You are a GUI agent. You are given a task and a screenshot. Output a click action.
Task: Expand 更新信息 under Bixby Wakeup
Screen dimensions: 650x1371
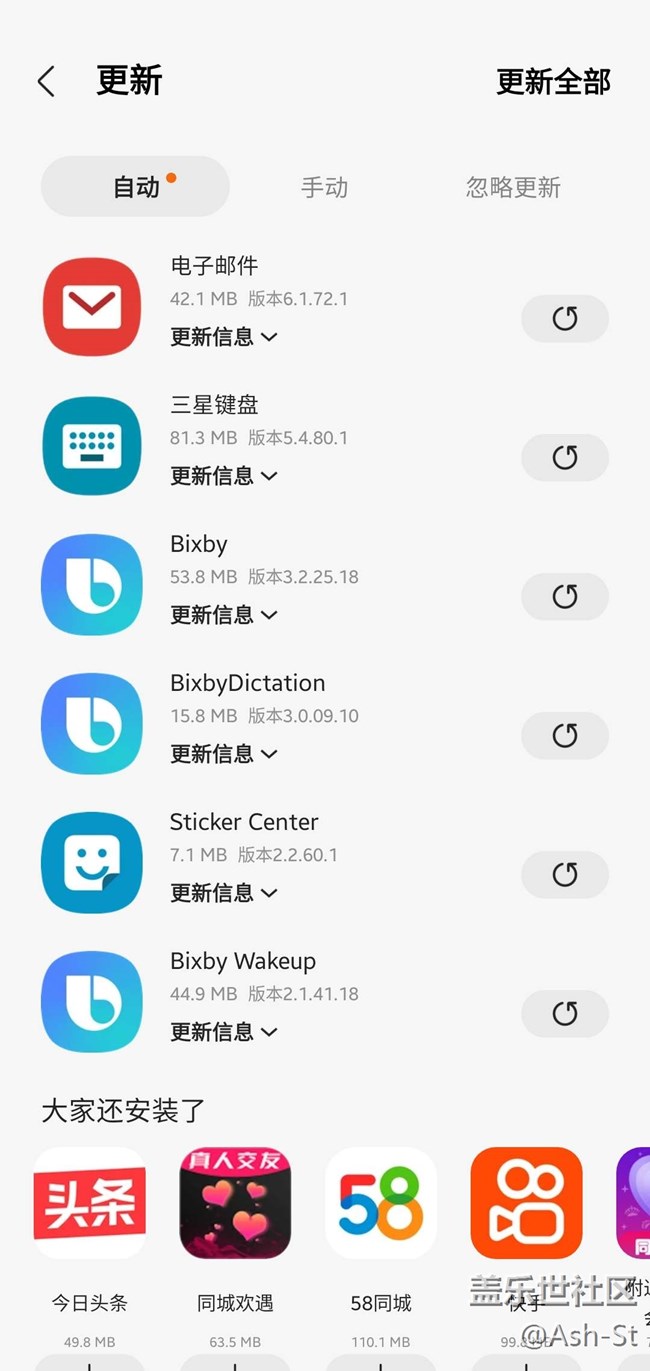click(223, 1032)
